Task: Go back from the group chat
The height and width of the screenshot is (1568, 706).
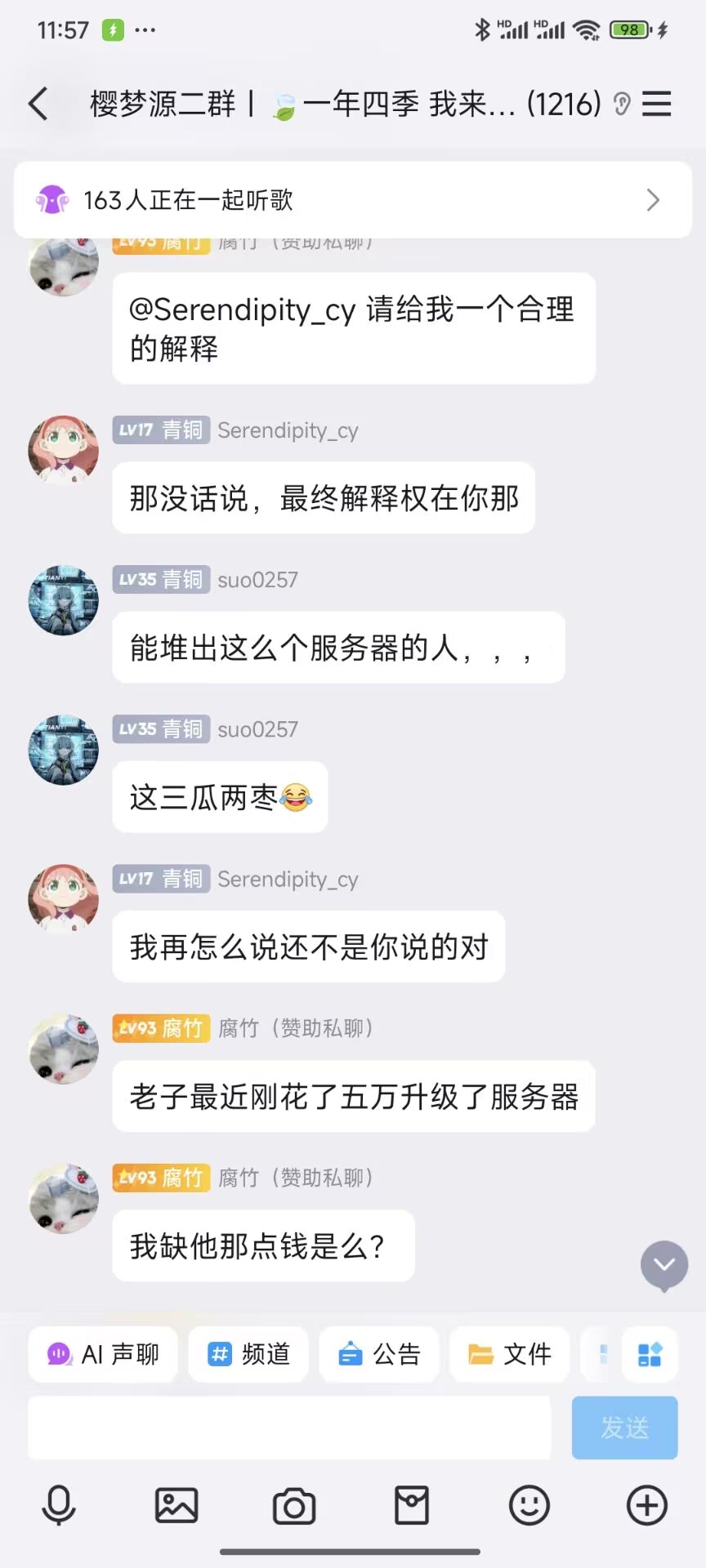Action: (38, 105)
